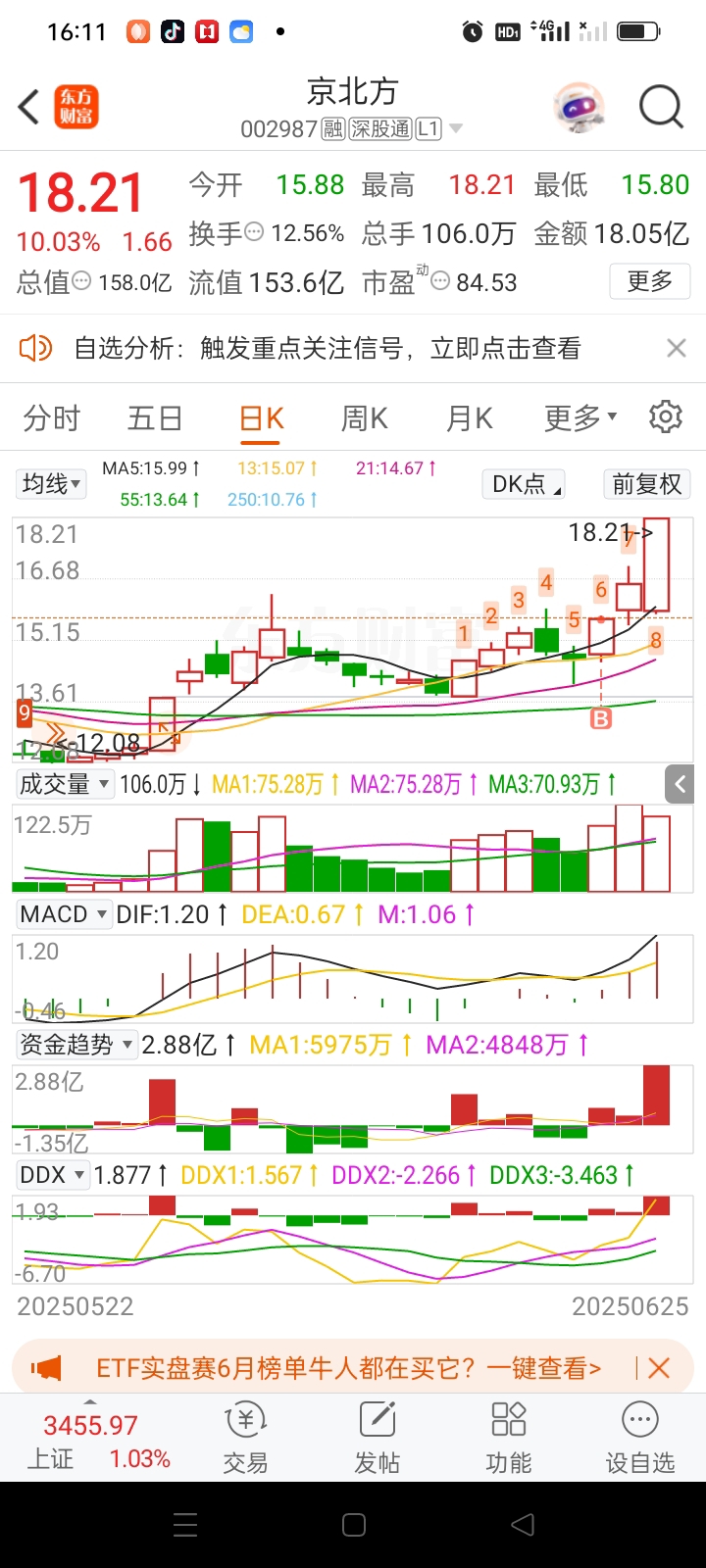Viewport: 706px width, 1568px height.
Task: Open the 交易 tab
Action: pos(245,1438)
